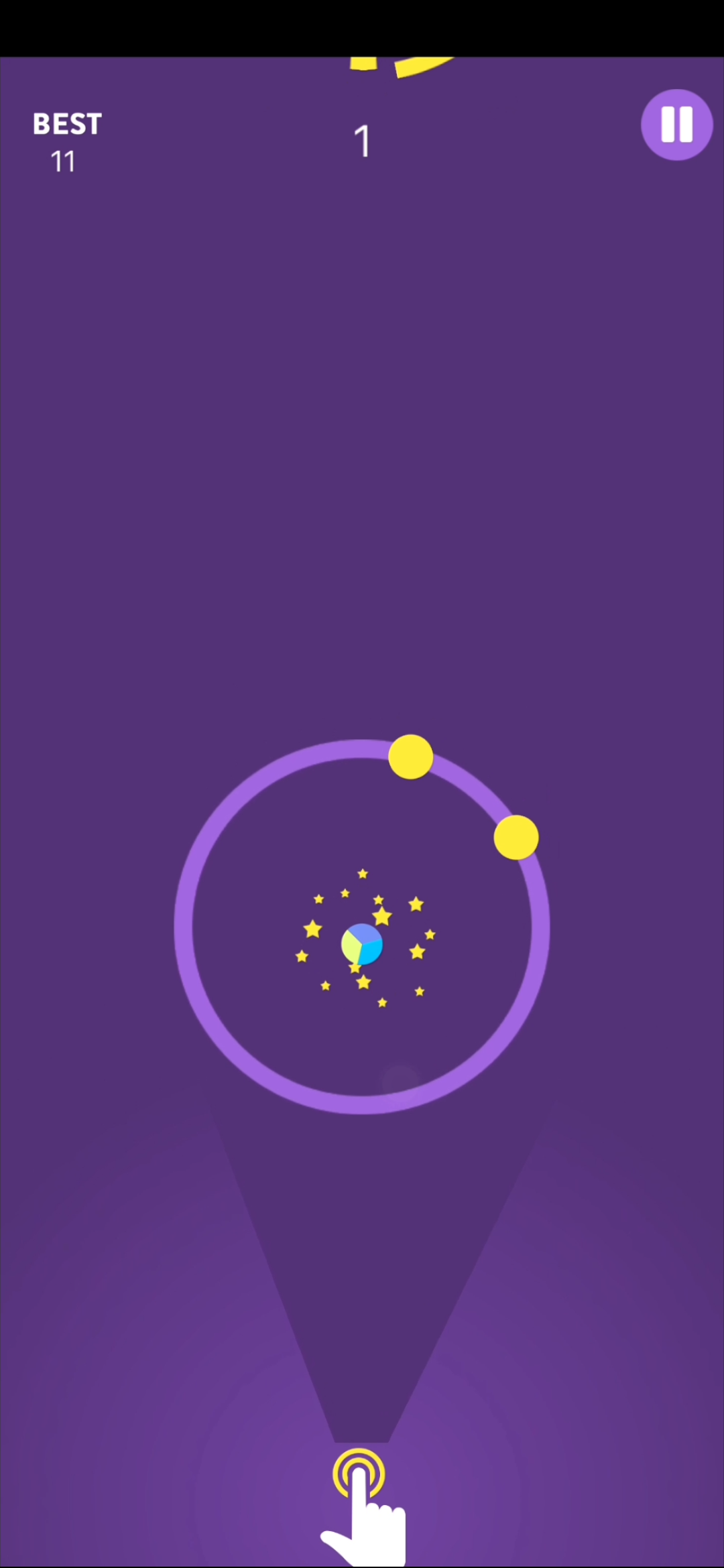Image resolution: width=724 pixels, height=1568 pixels.
Task: Tap the pause icon in the purple circle
Action: pos(676,125)
